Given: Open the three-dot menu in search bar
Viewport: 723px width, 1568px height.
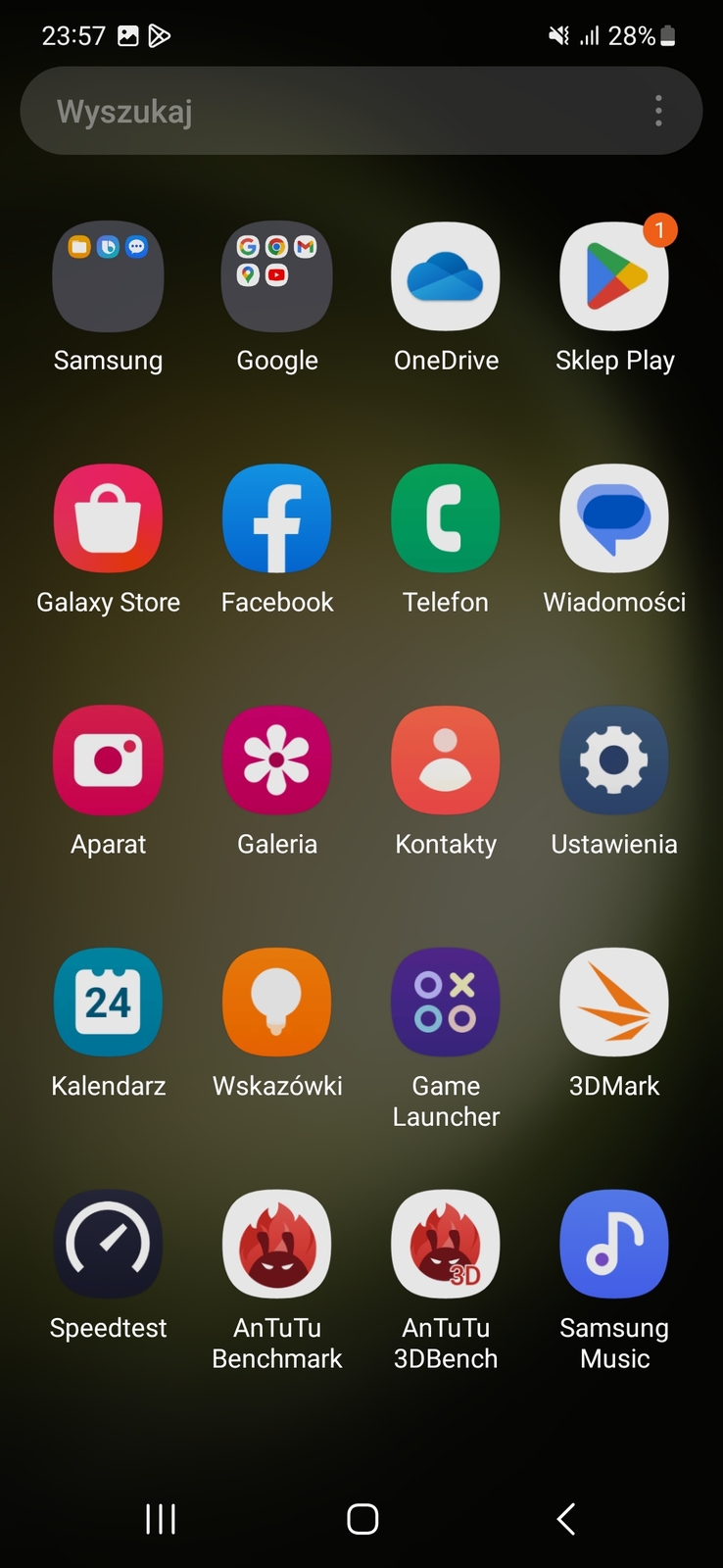Looking at the screenshot, I should [x=658, y=111].
